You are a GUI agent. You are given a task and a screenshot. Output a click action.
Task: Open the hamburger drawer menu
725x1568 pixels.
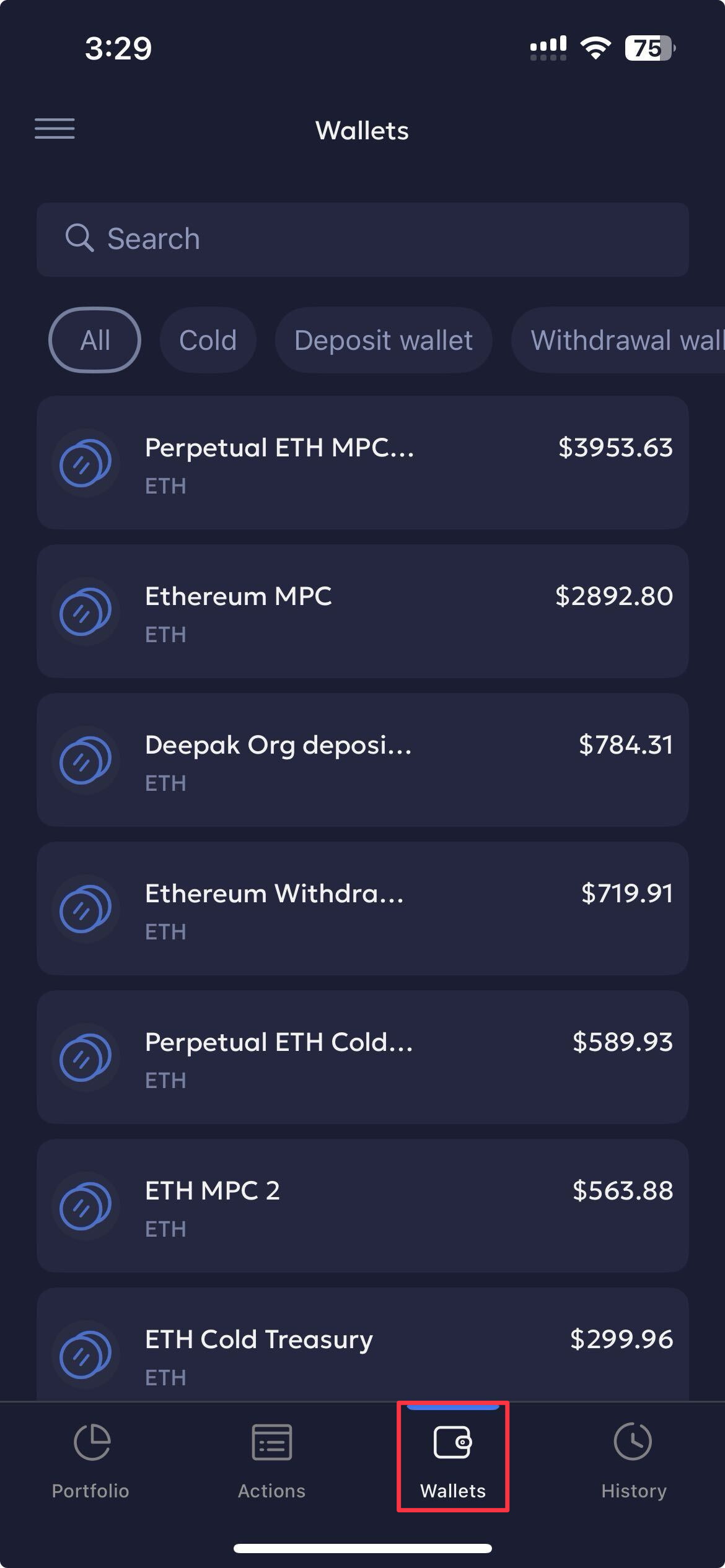[x=55, y=129]
